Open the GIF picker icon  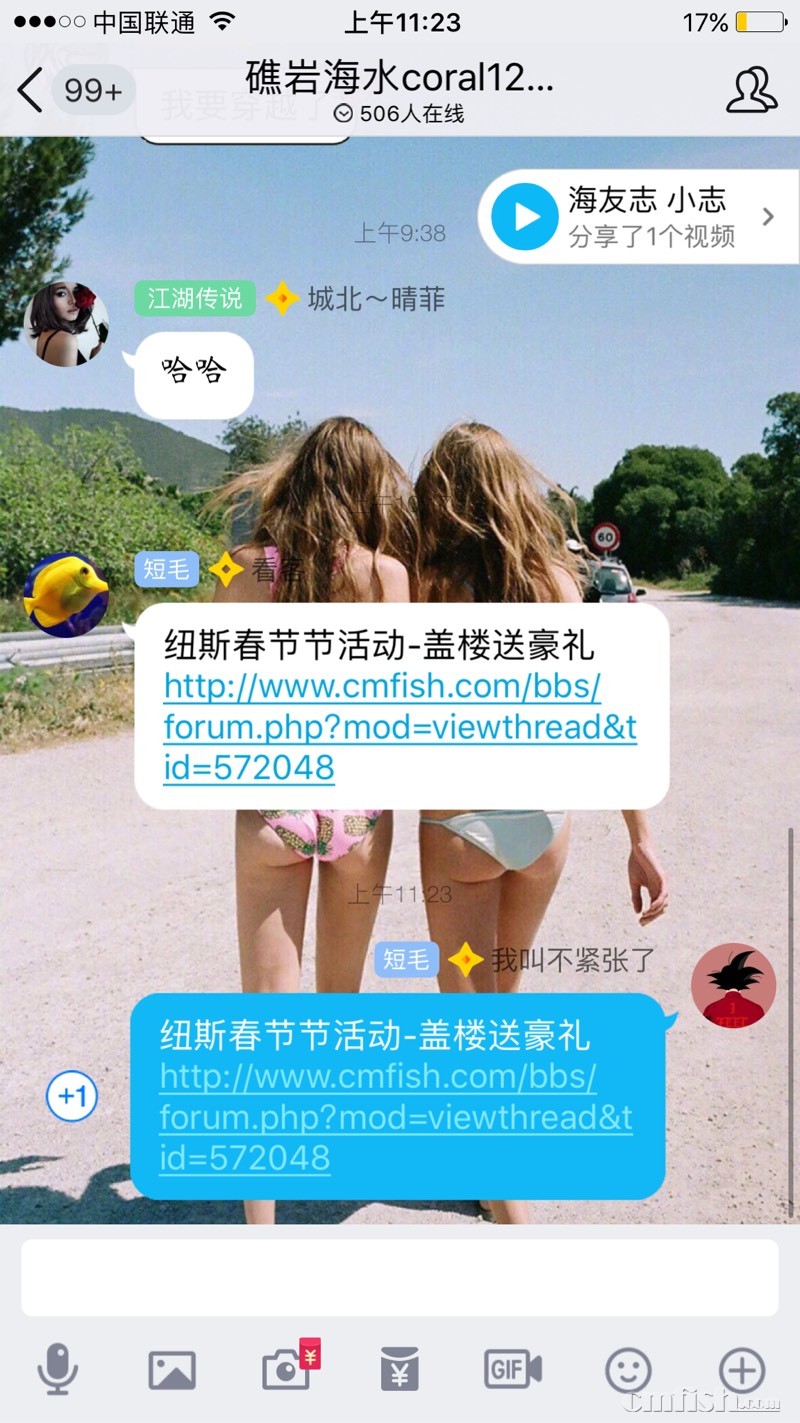point(512,1371)
